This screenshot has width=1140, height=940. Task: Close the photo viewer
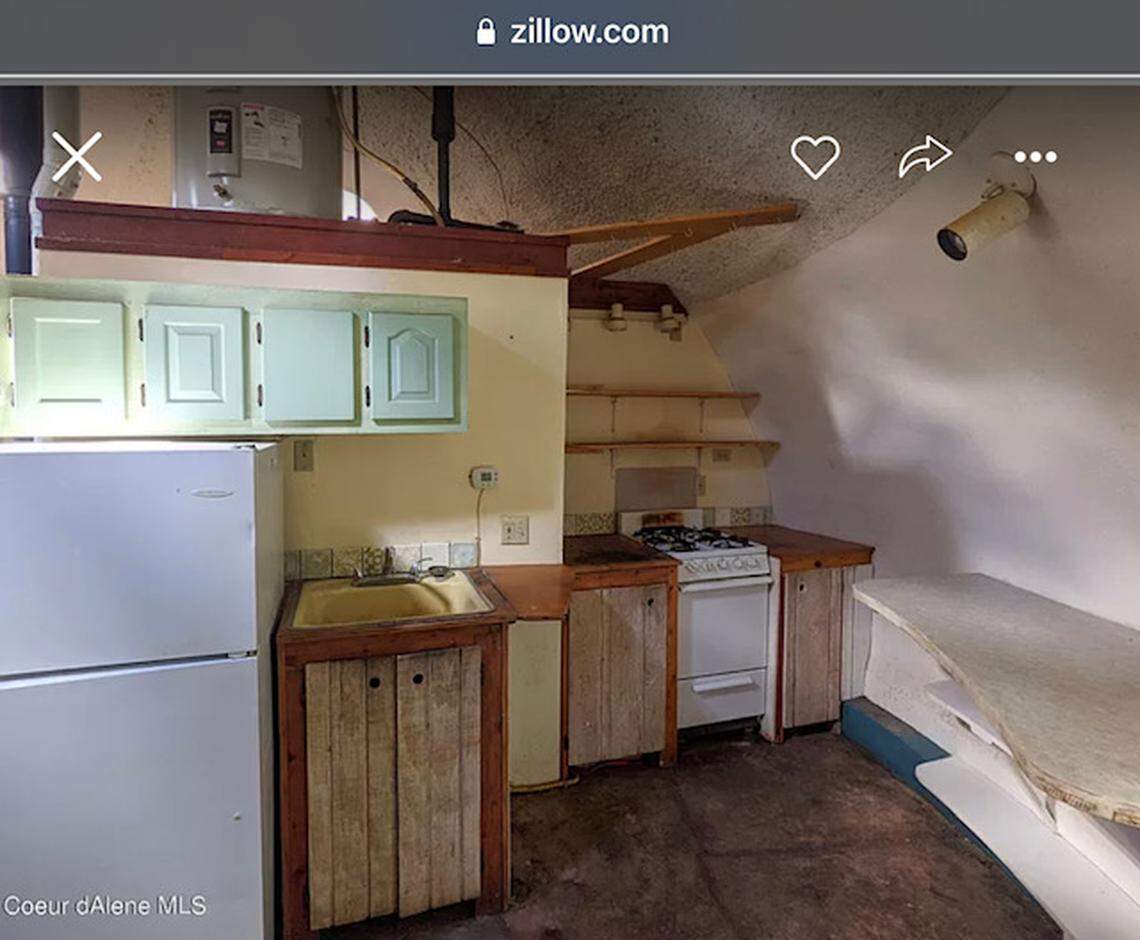(x=77, y=157)
